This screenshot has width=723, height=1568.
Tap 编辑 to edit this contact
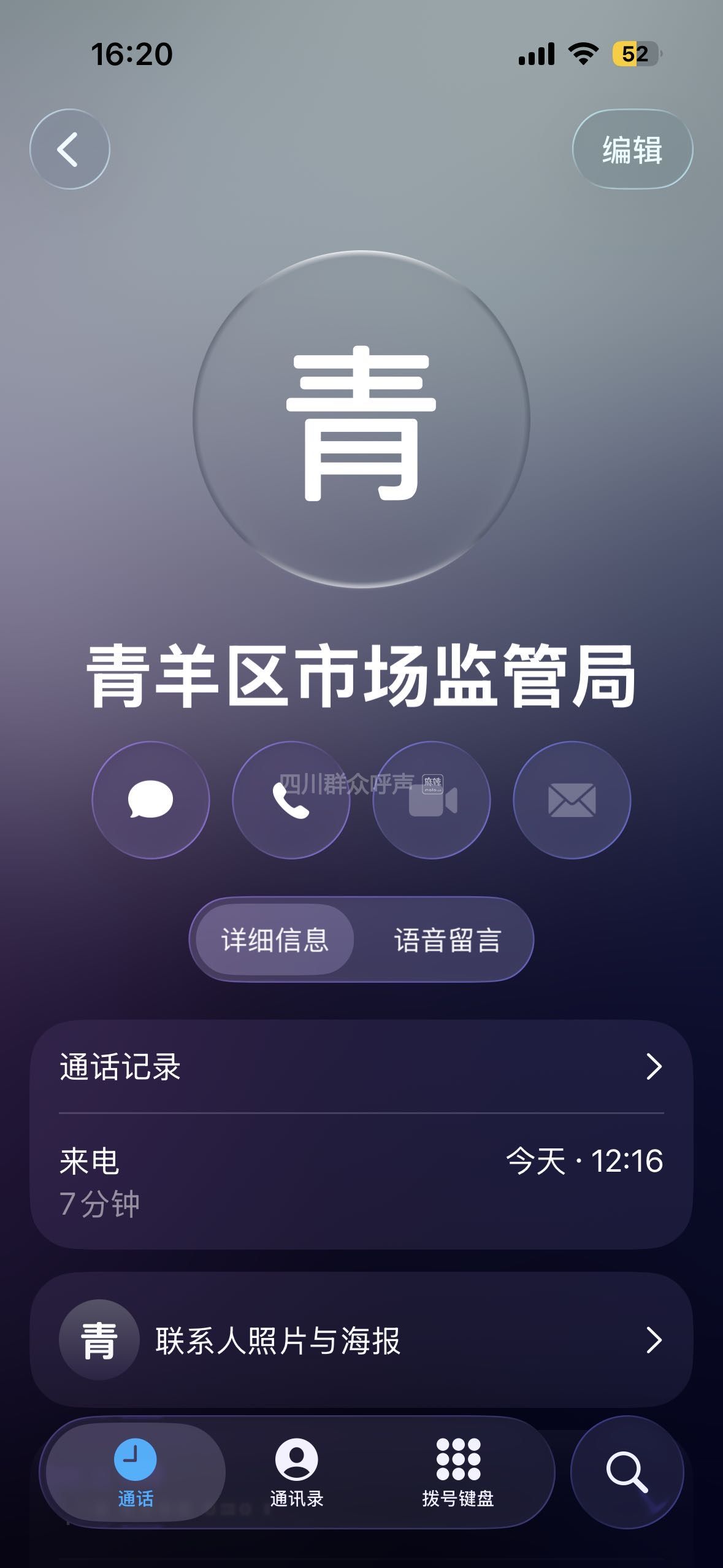point(632,149)
